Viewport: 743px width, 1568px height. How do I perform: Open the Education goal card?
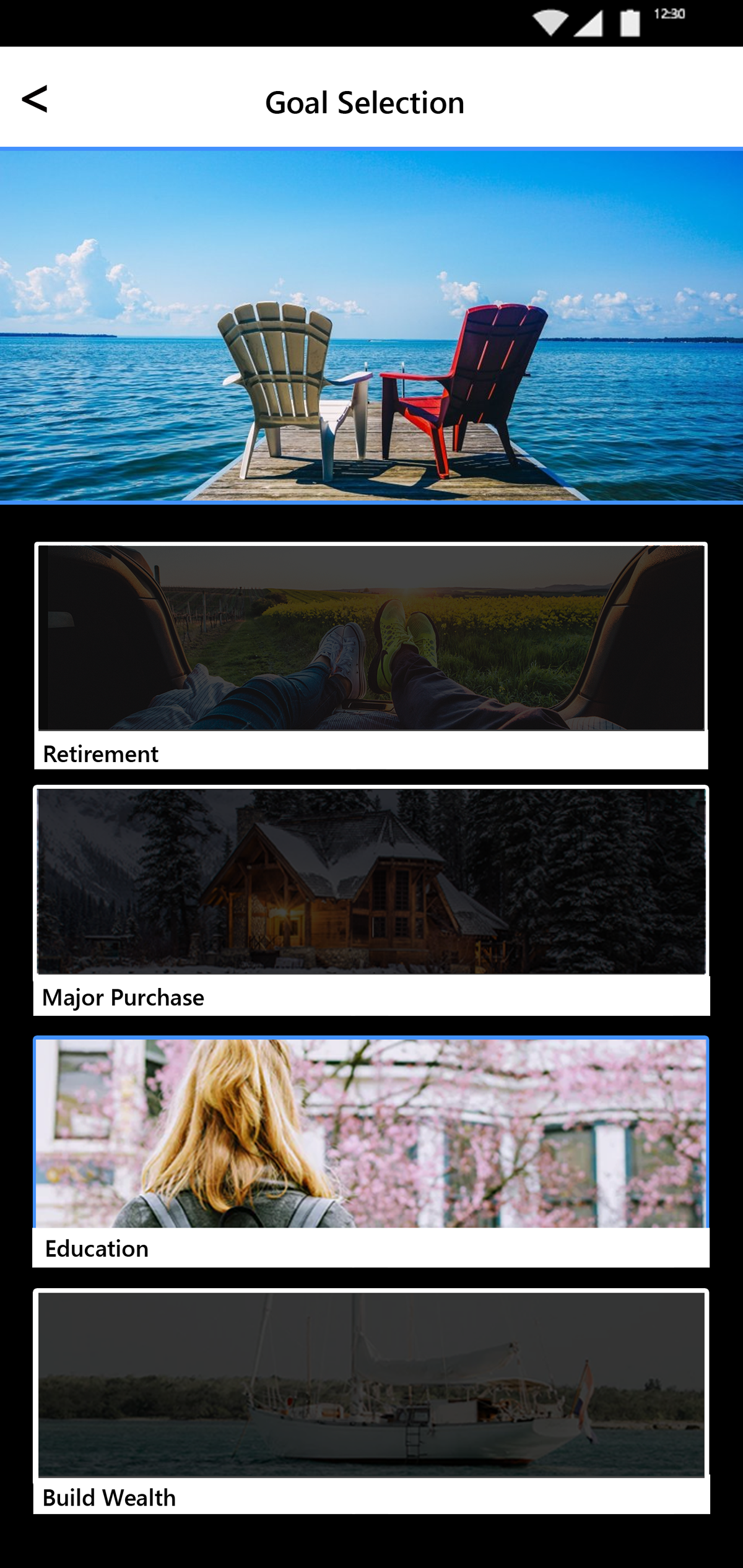(371, 1150)
